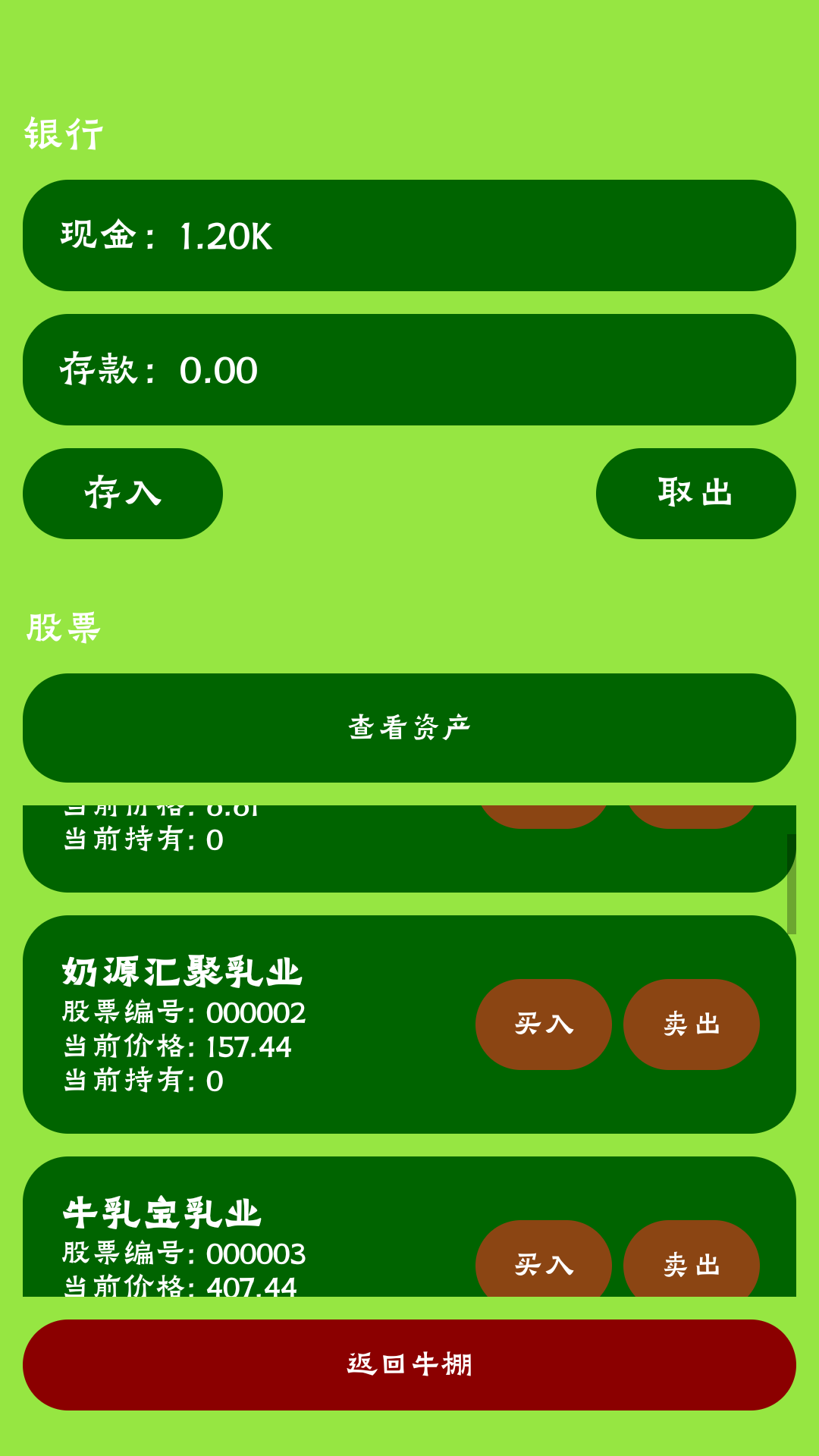This screenshot has height=1456, width=819.
Task: Open the 查看资产 view assets panel
Action: (409, 726)
